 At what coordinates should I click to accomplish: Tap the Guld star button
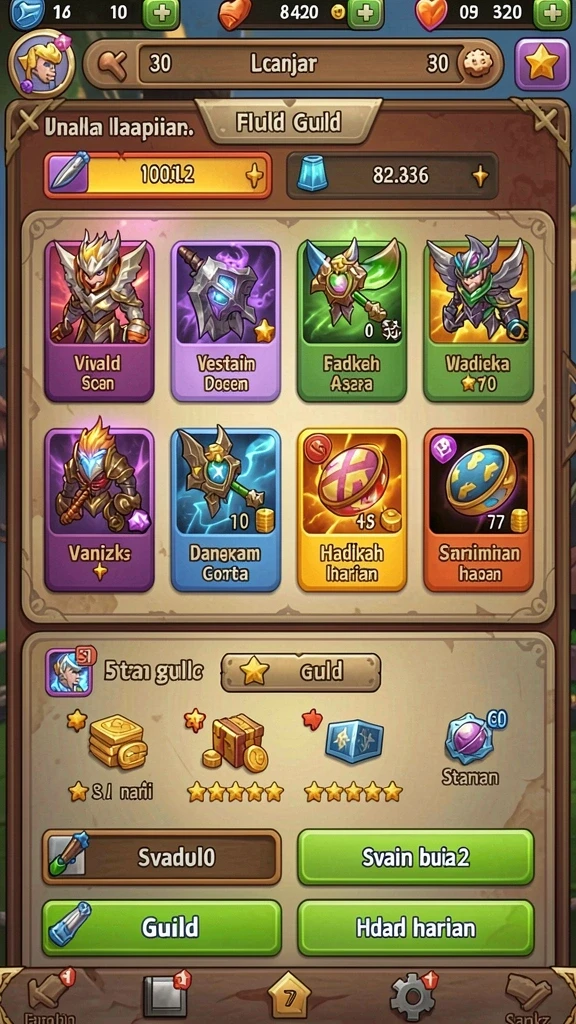pyautogui.click(x=300, y=672)
